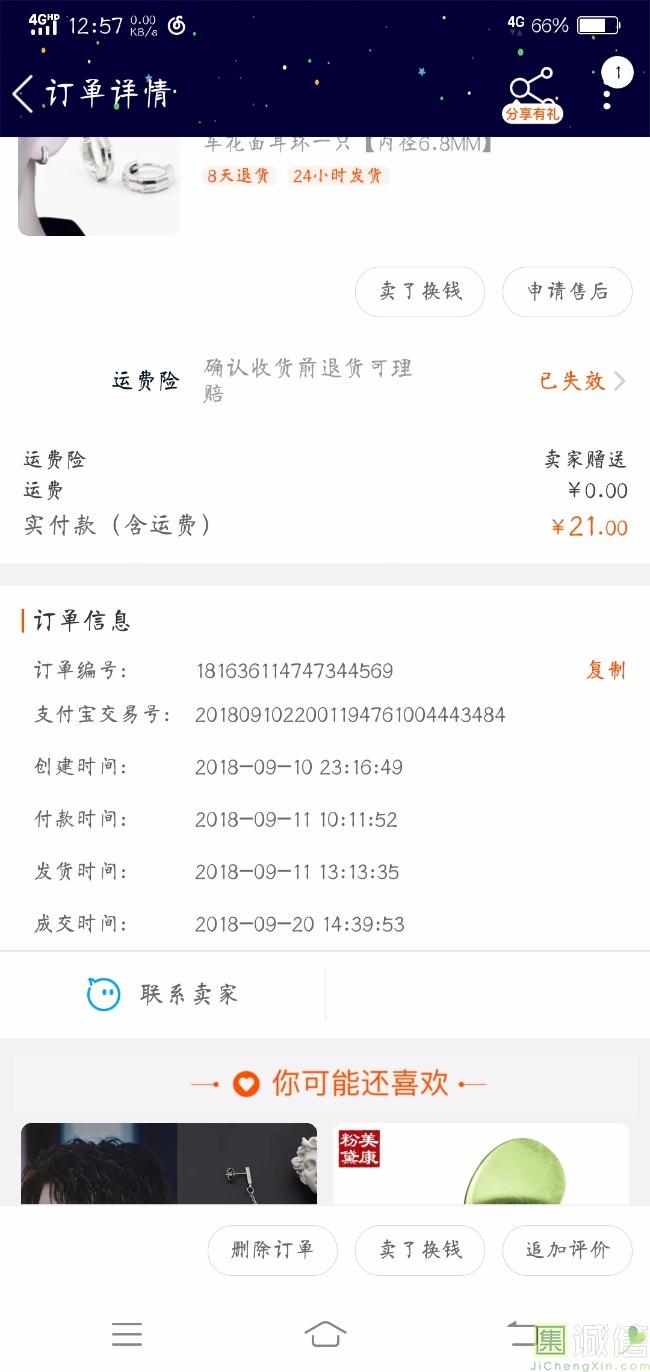This screenshot has height=1372, width=650.
Task: Open the earring product image
Action: (x=99, y=186)
